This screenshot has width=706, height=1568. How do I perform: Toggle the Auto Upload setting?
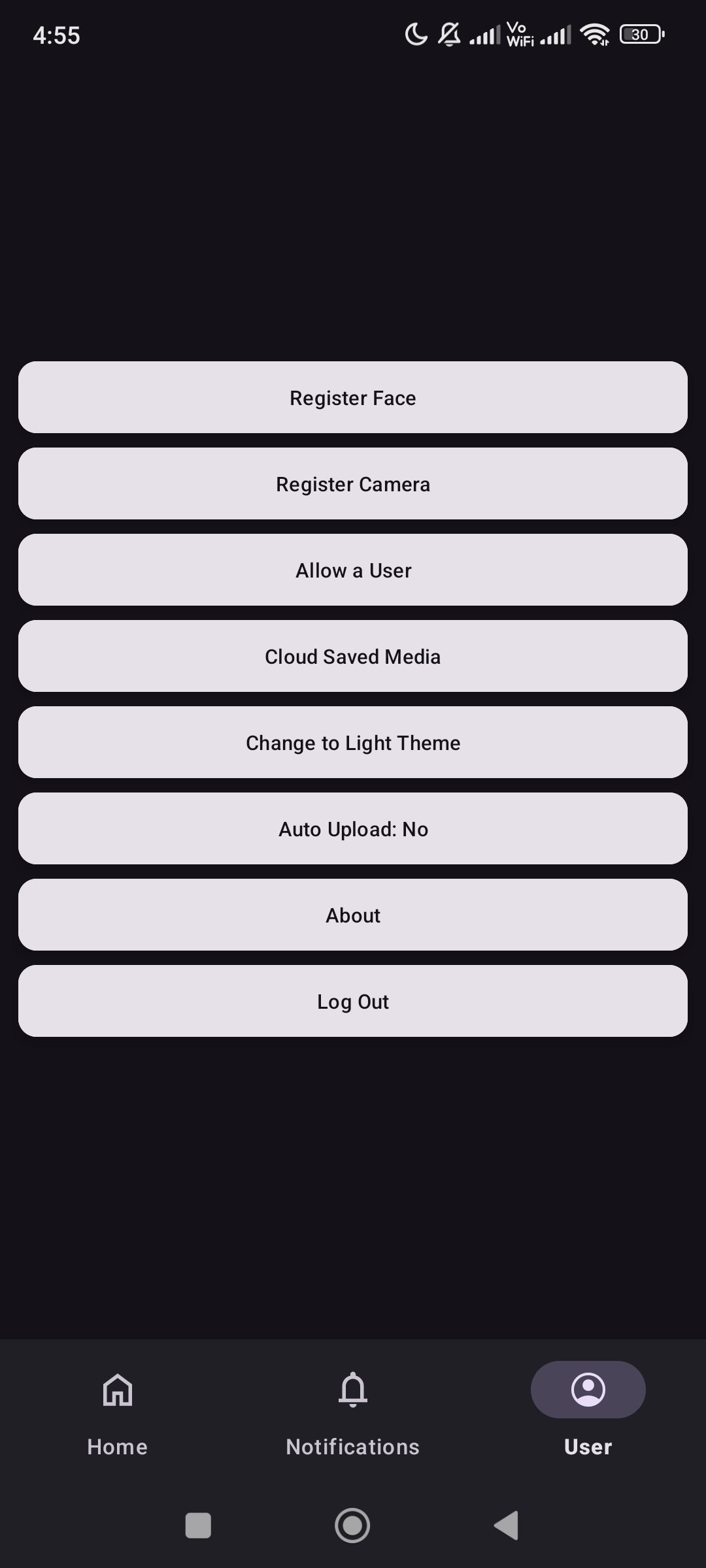point(353,828)
